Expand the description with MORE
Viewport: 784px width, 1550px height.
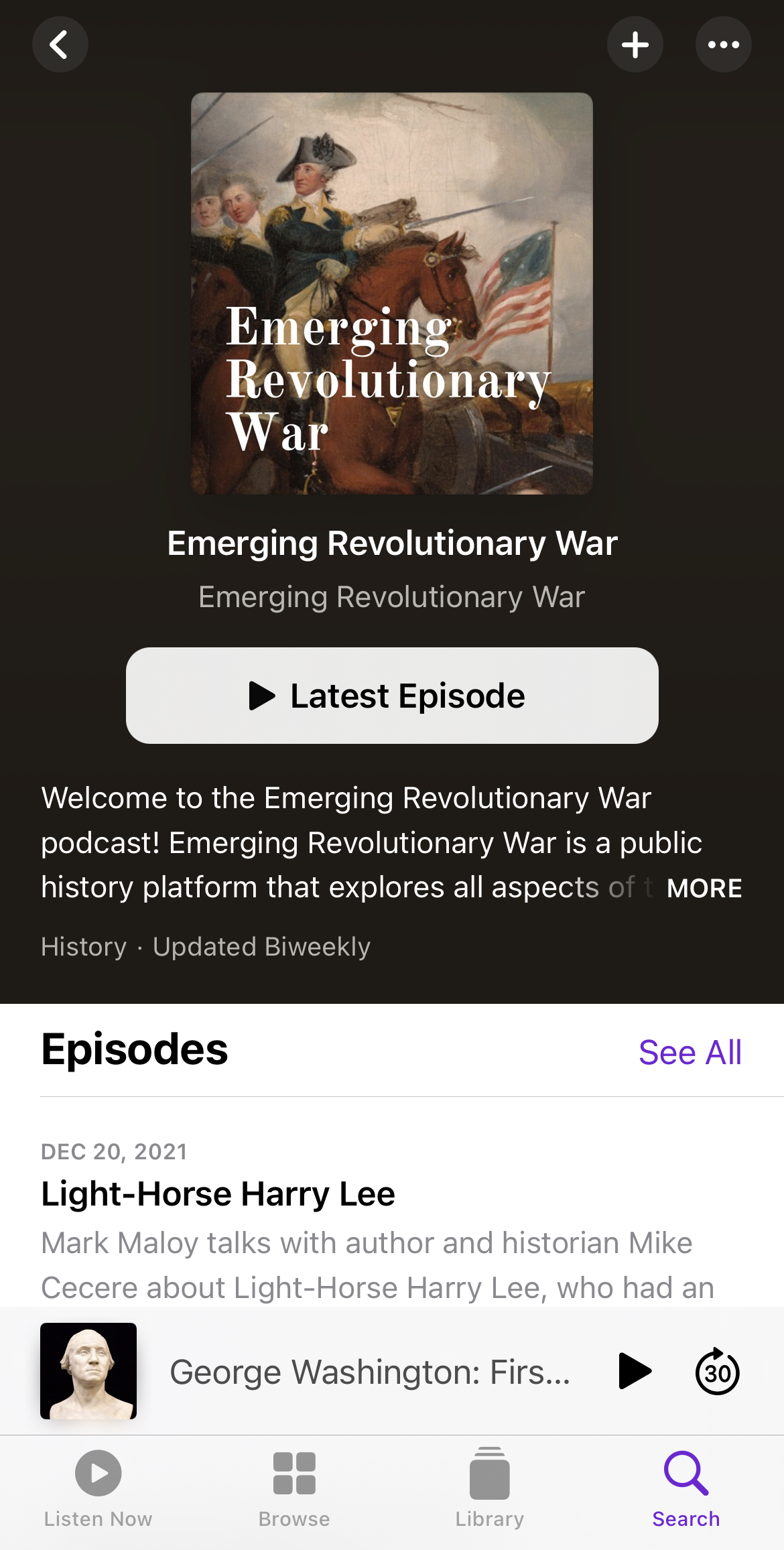coord(704,889)
